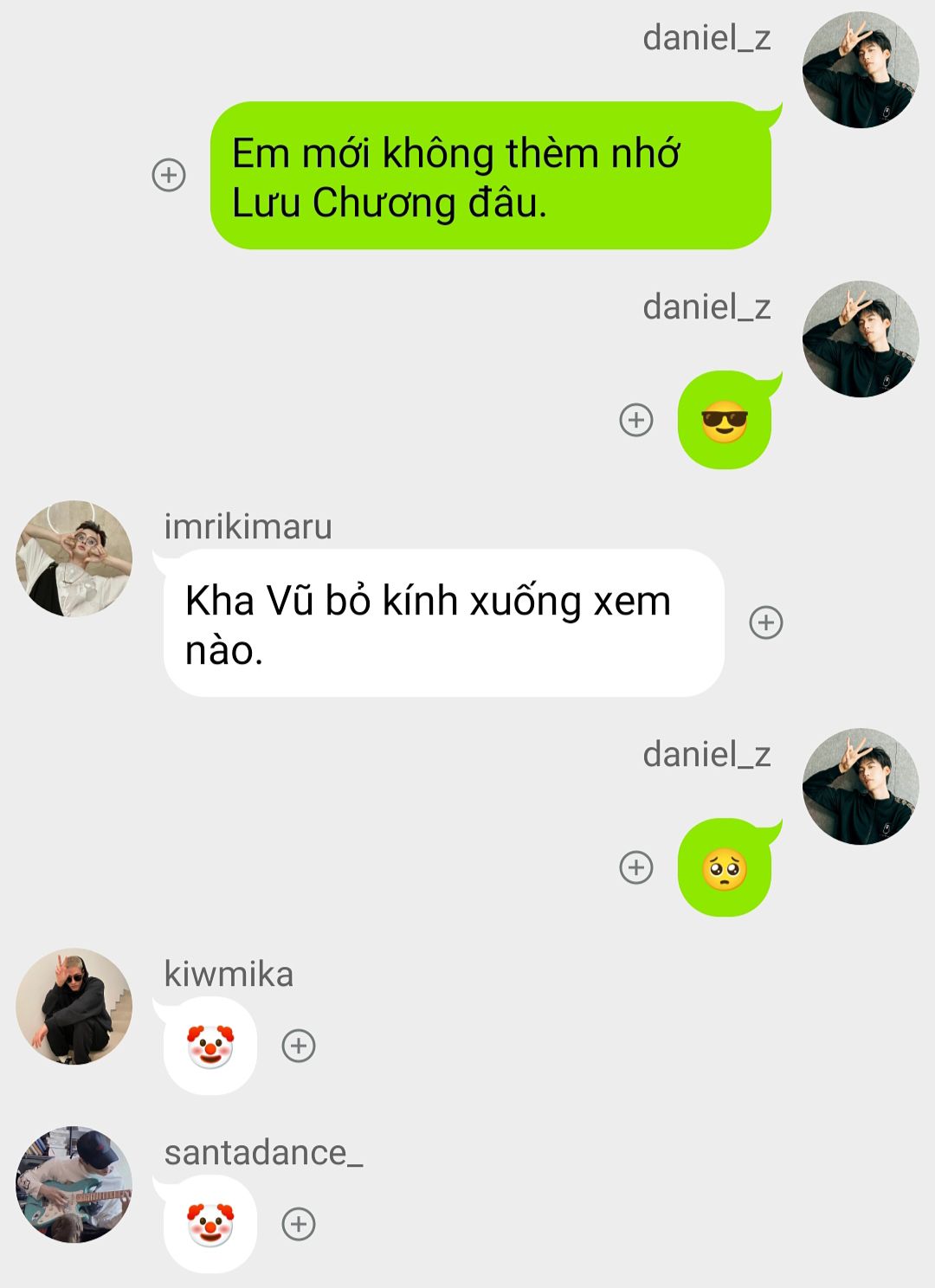This screenshot has height=1288, width=935.
Task: Tap plus icon beside "Em mới không thèm nhớ" message
Action: [169, 175]
